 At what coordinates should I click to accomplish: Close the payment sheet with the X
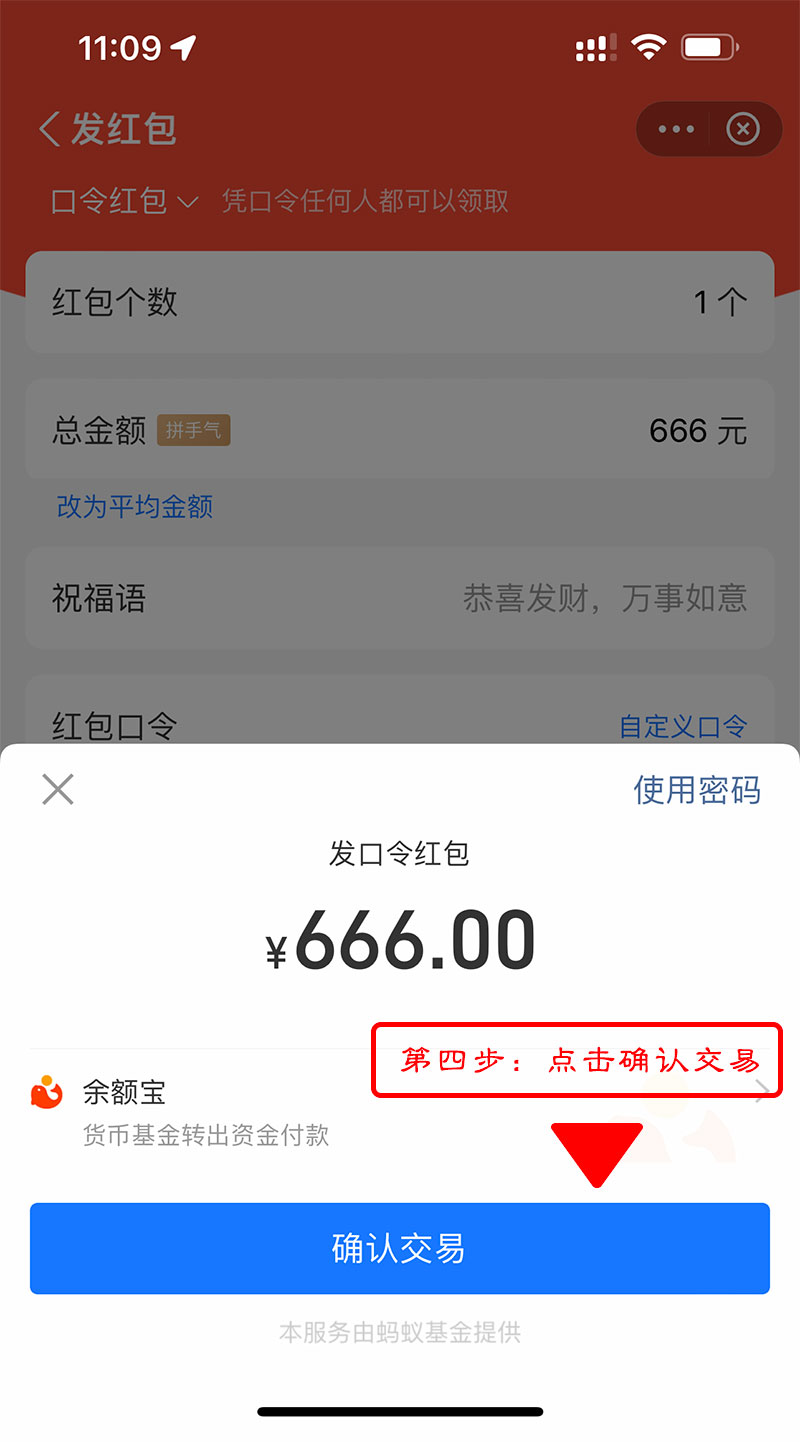click(58, 790)
